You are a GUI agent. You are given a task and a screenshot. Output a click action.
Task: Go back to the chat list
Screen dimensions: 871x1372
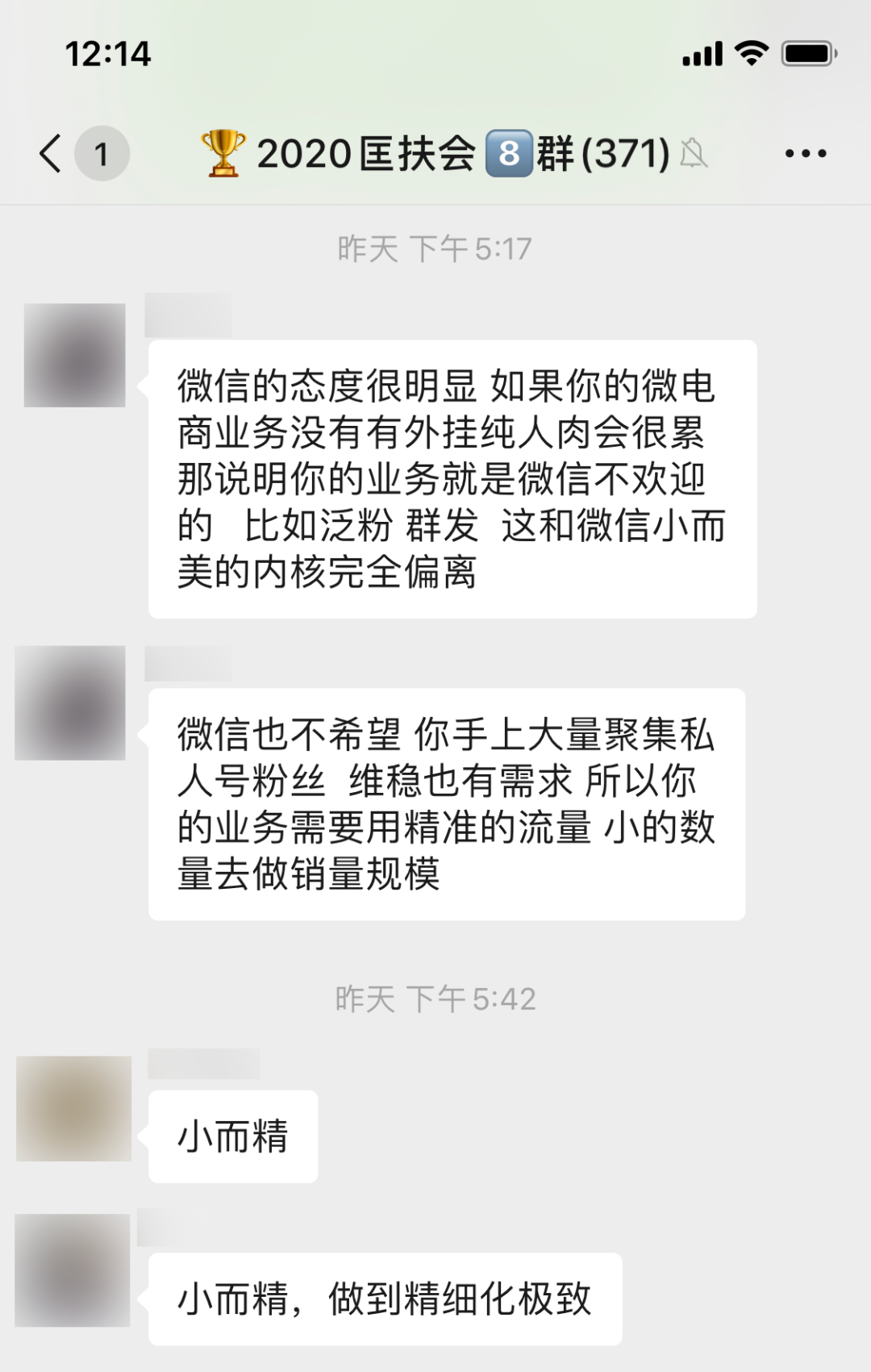pos(52,153)
